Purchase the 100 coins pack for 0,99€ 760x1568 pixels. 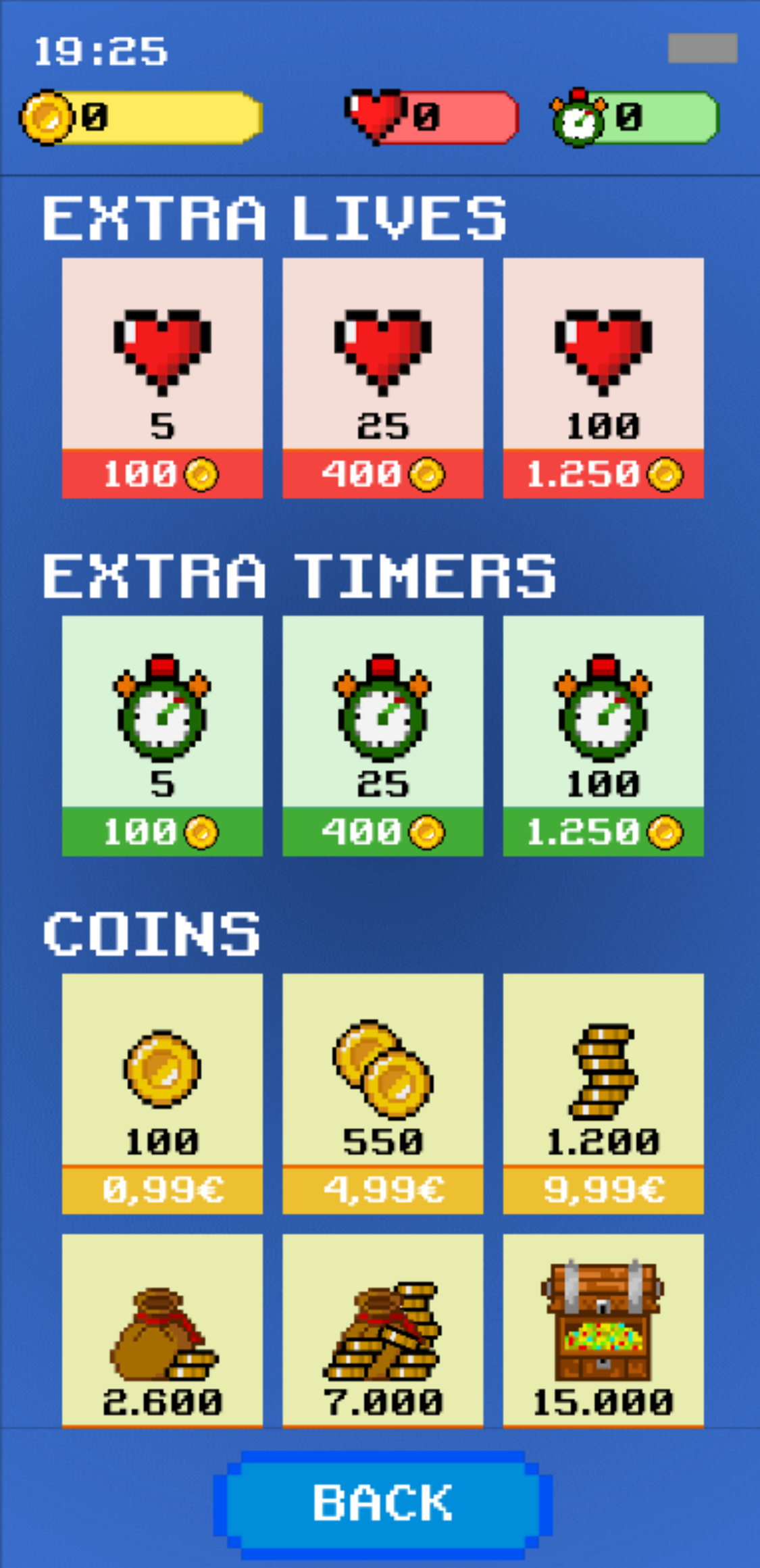tap(162, 1094)
